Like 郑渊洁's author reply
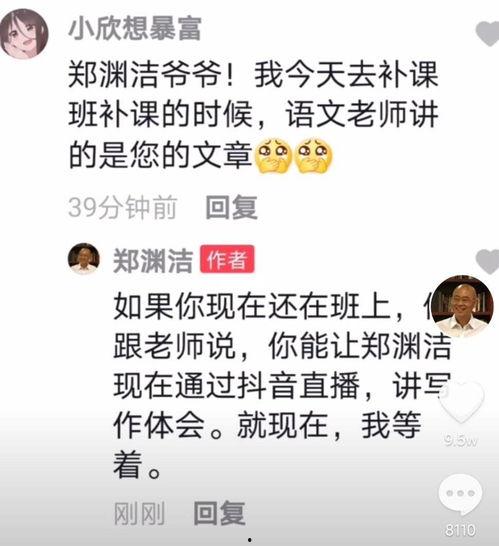This screenshot has width=499, height=546. 488,262
